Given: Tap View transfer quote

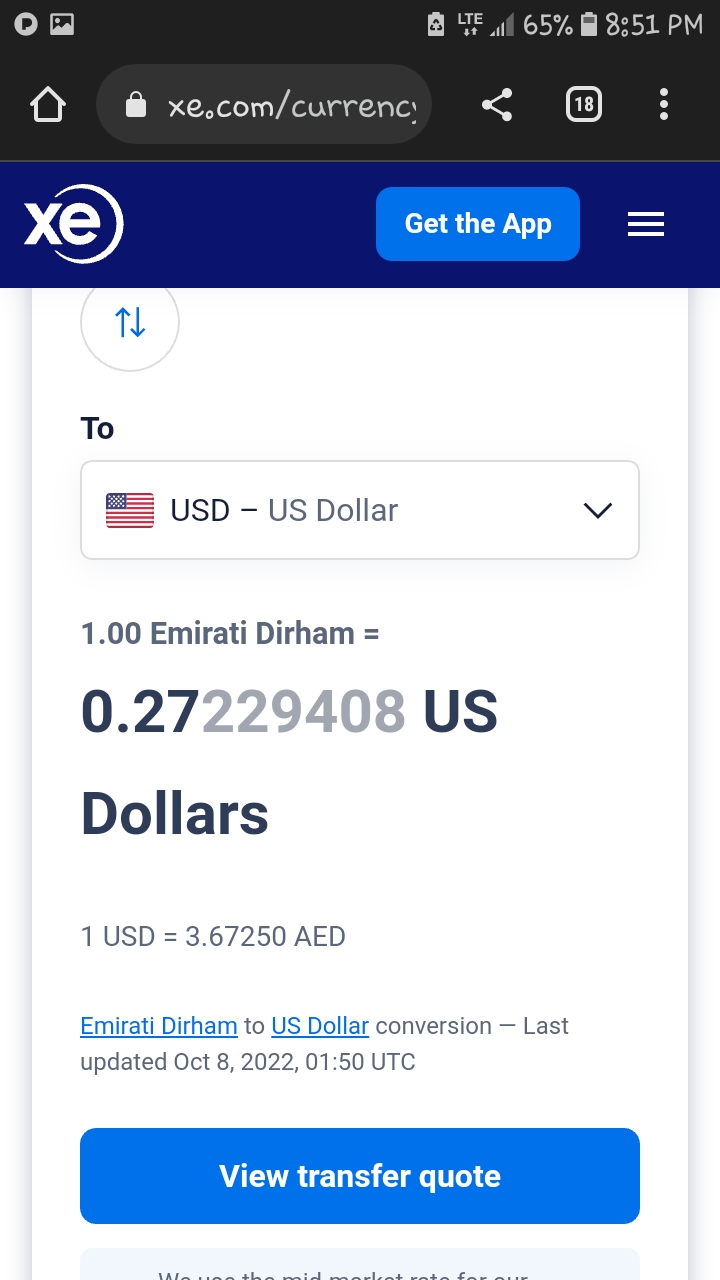Looking at the screenshot, I should click(x=360, y=1176).
